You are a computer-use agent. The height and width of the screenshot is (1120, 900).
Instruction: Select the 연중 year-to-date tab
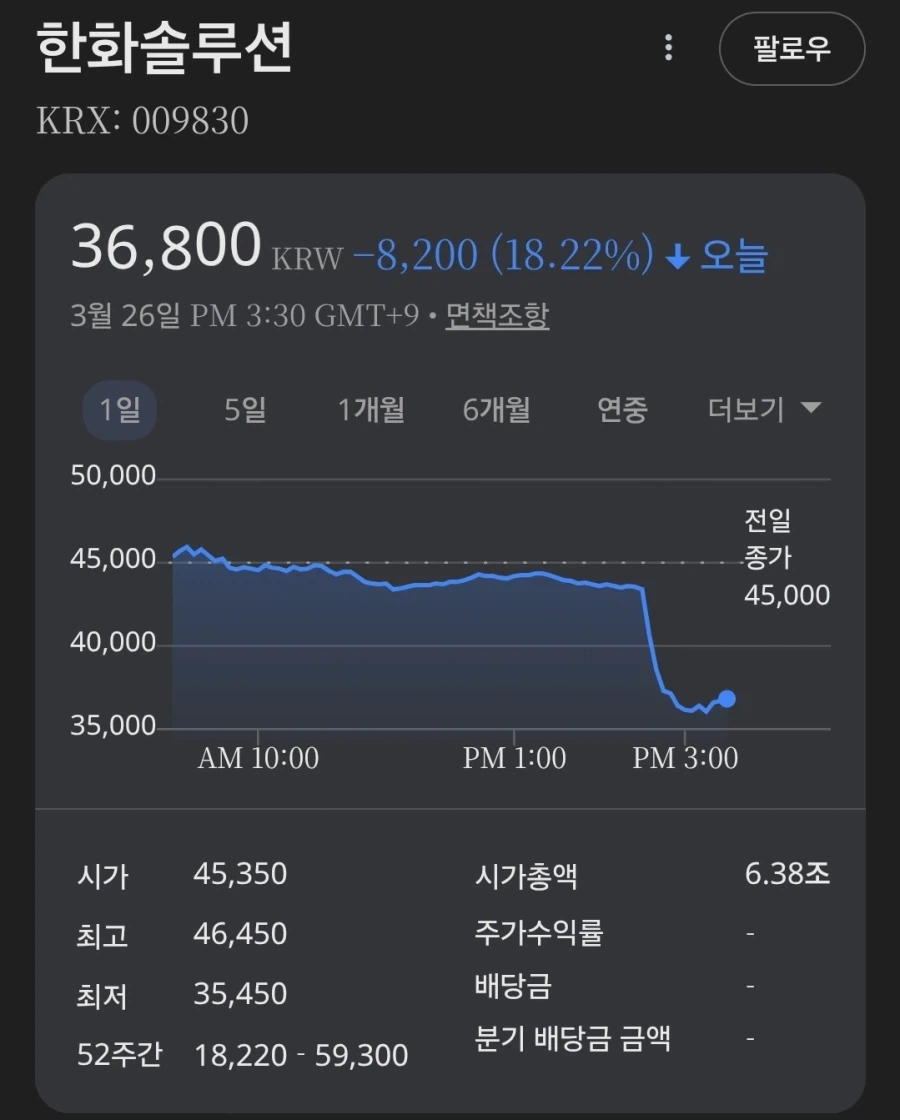coord(623,410)
